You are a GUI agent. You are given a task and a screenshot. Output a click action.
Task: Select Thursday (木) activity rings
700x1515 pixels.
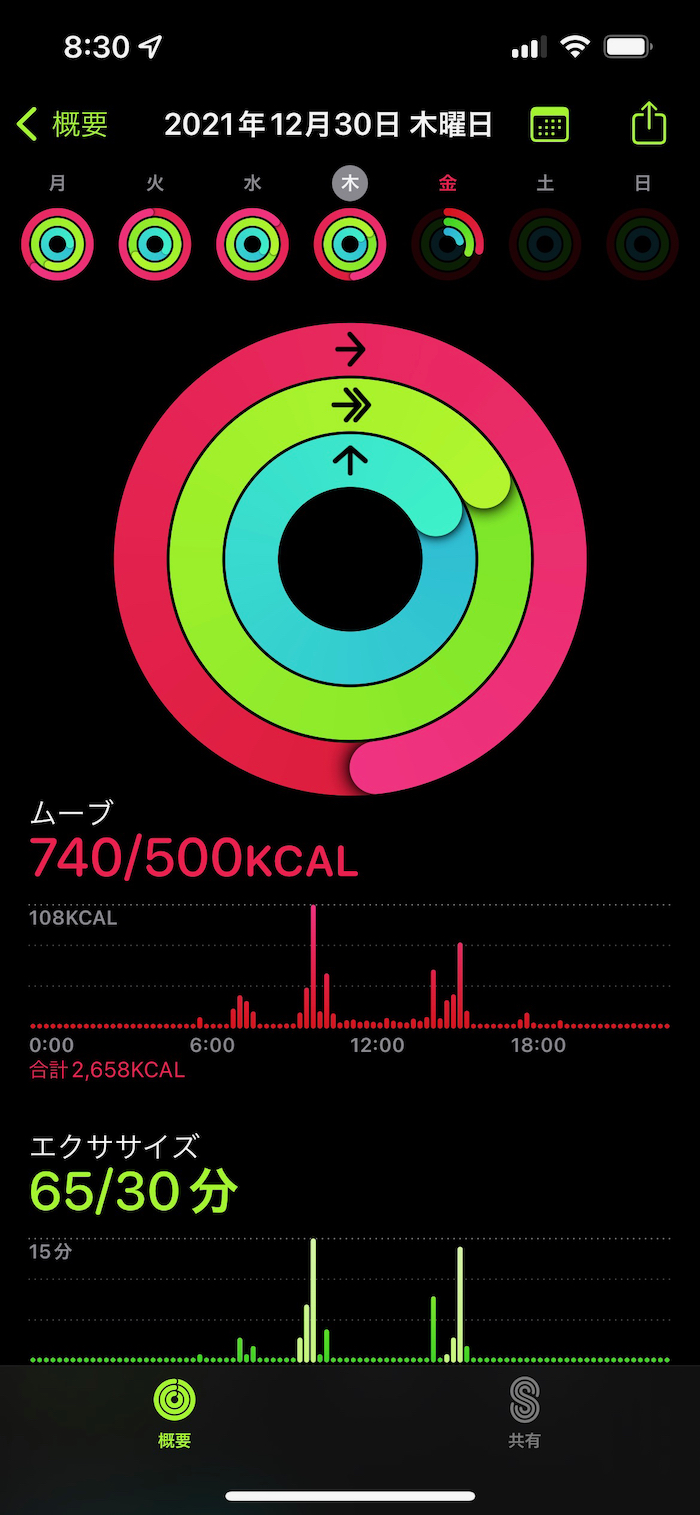(x=350, y=243)
